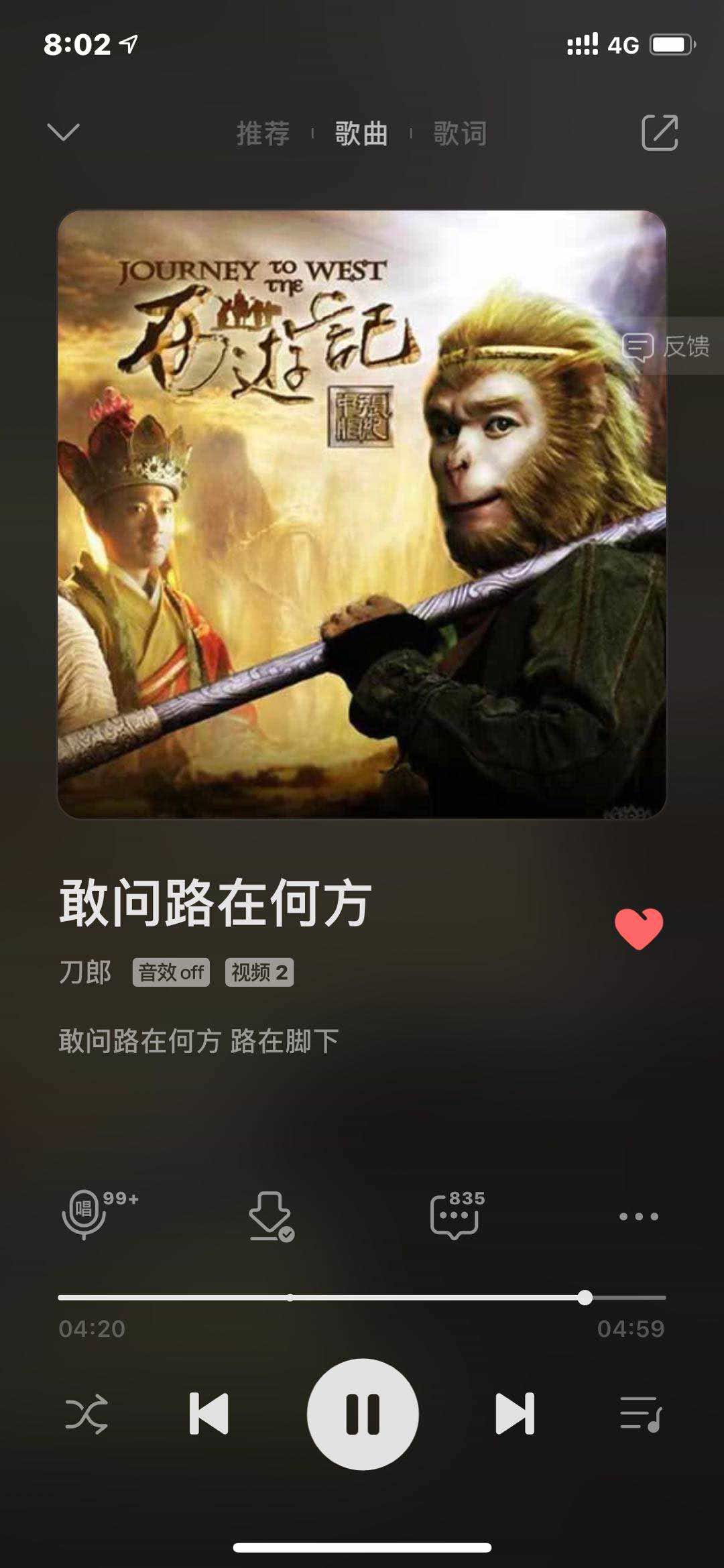Share this song
Screen dimensions: 724x1568
click(x=660, y=133)
